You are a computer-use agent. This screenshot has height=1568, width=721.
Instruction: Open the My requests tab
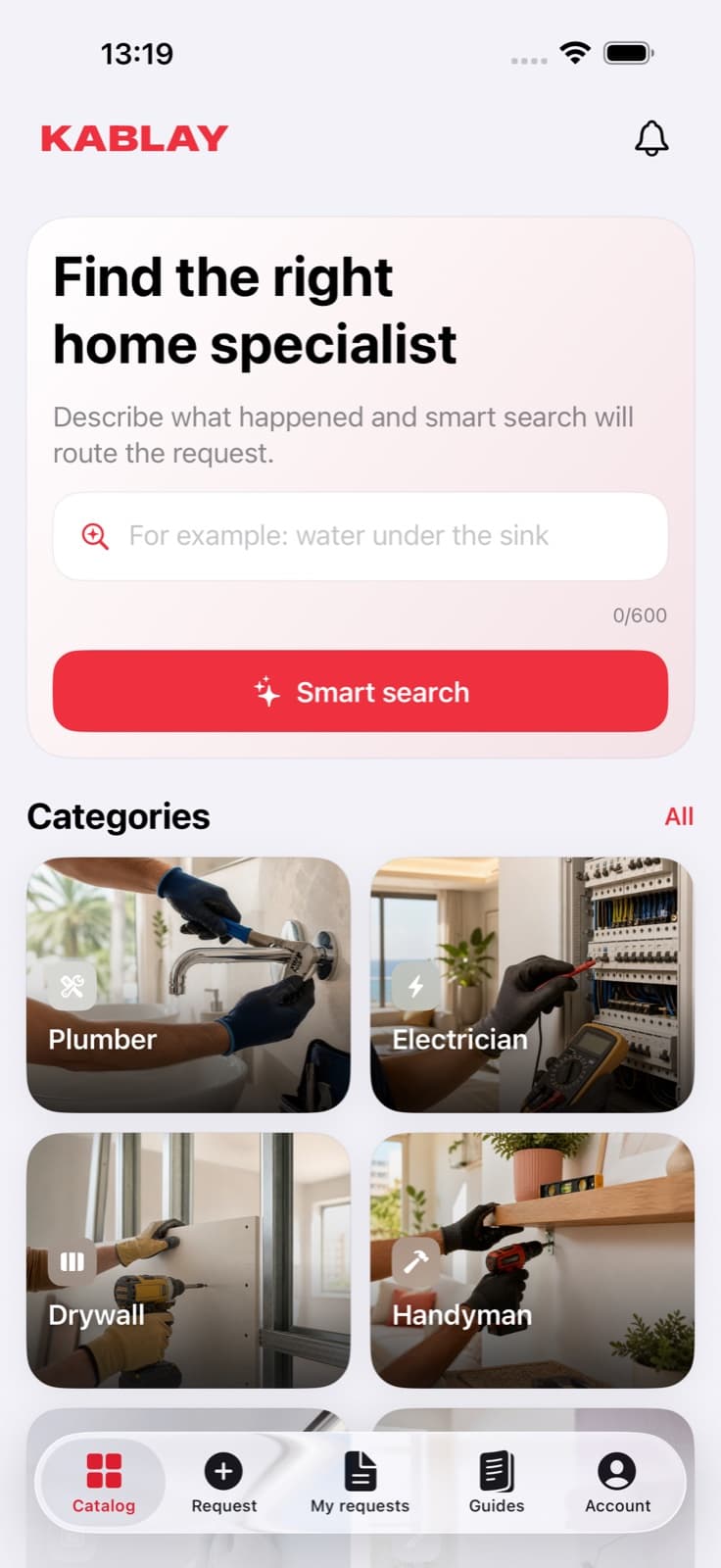pos(360,1483)
